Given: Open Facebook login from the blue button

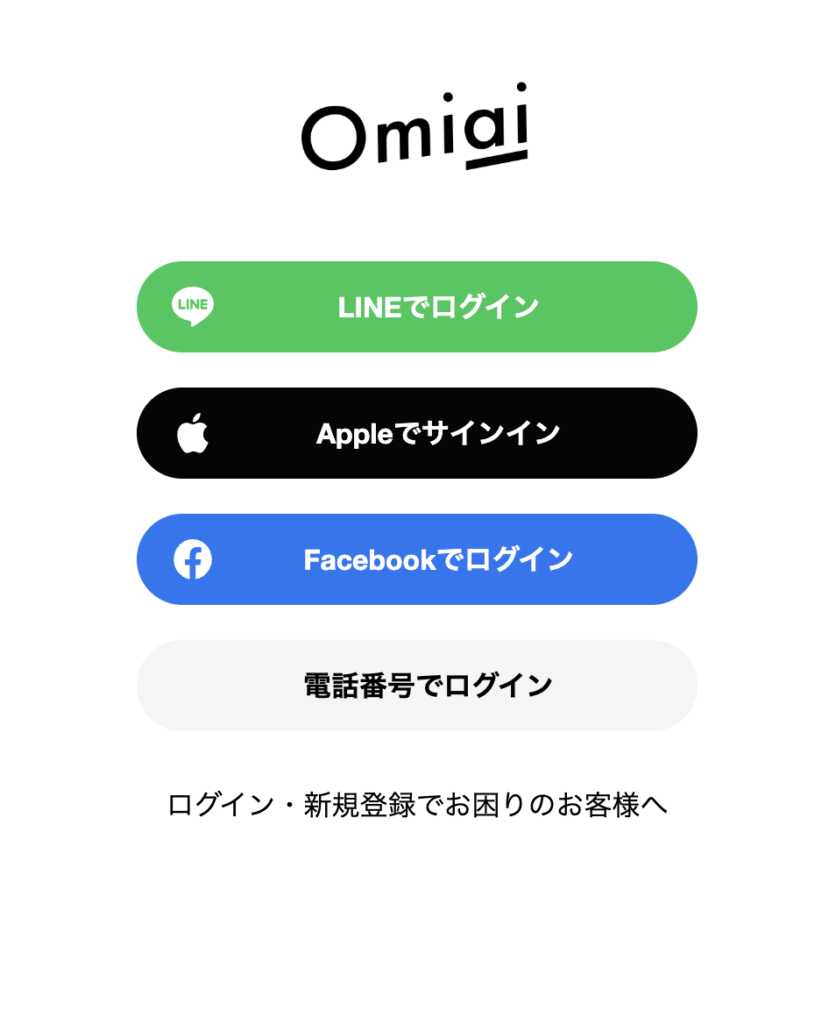Looking at the screenshot, I should pyautogui.click(x=417, y=560).
